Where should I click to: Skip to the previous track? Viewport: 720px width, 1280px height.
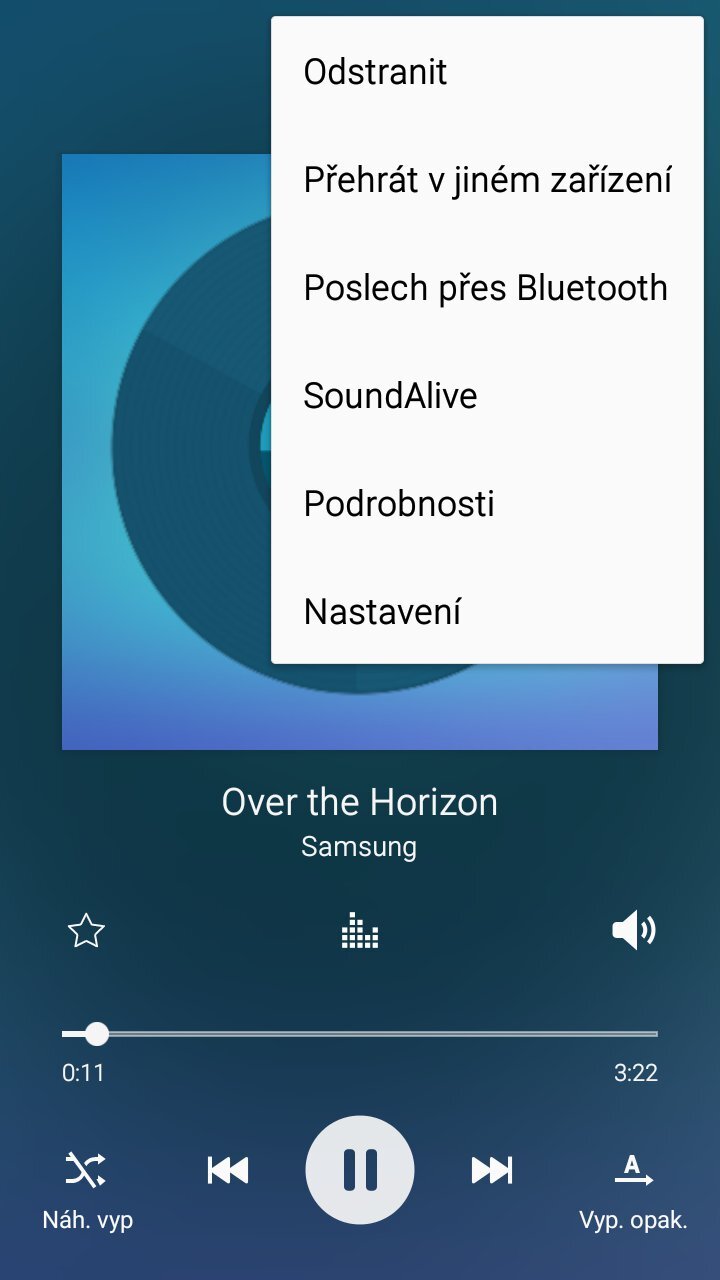(x=228, y=1169)
